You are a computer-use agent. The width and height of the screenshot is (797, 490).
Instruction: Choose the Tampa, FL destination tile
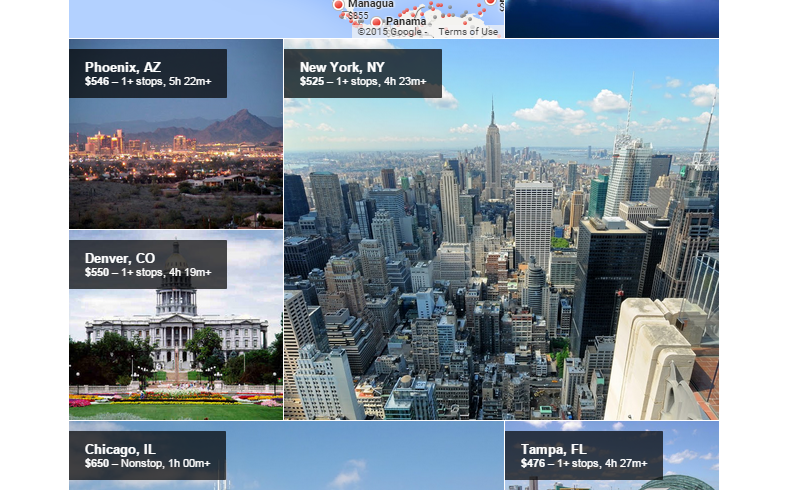[611, 456]
